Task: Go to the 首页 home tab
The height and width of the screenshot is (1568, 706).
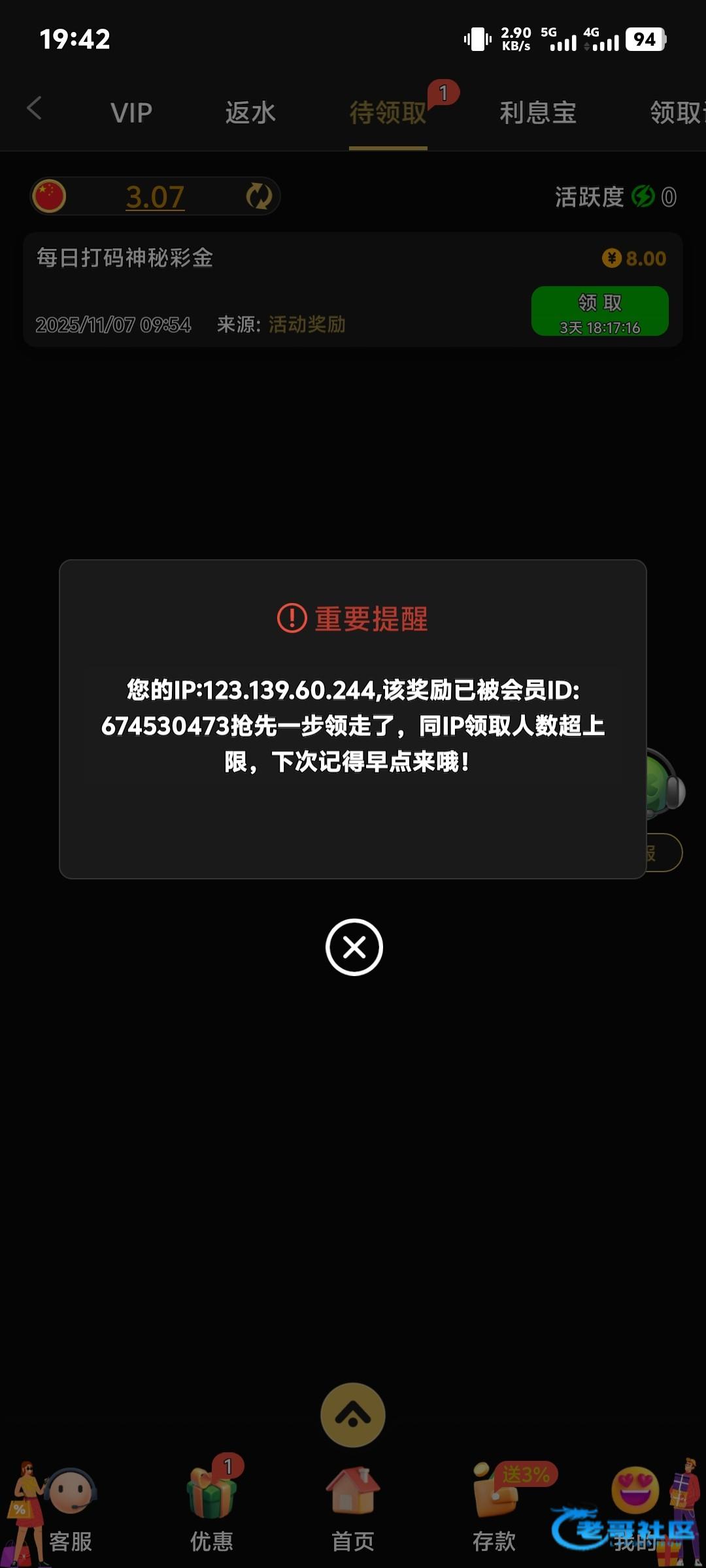Action: (x=353, y=1509)
